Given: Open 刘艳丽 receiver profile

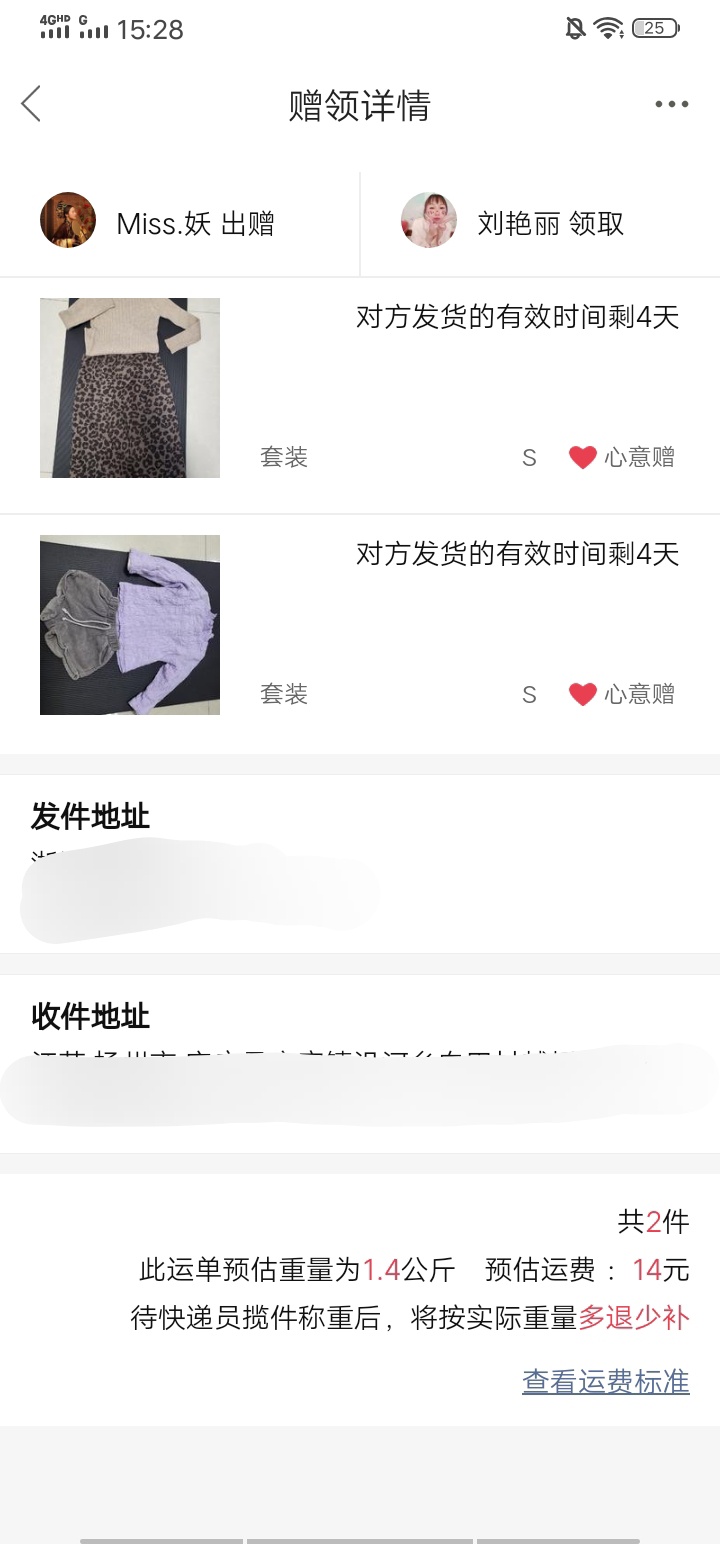Looking at the screenshot, I should click(x=429, y=221).
